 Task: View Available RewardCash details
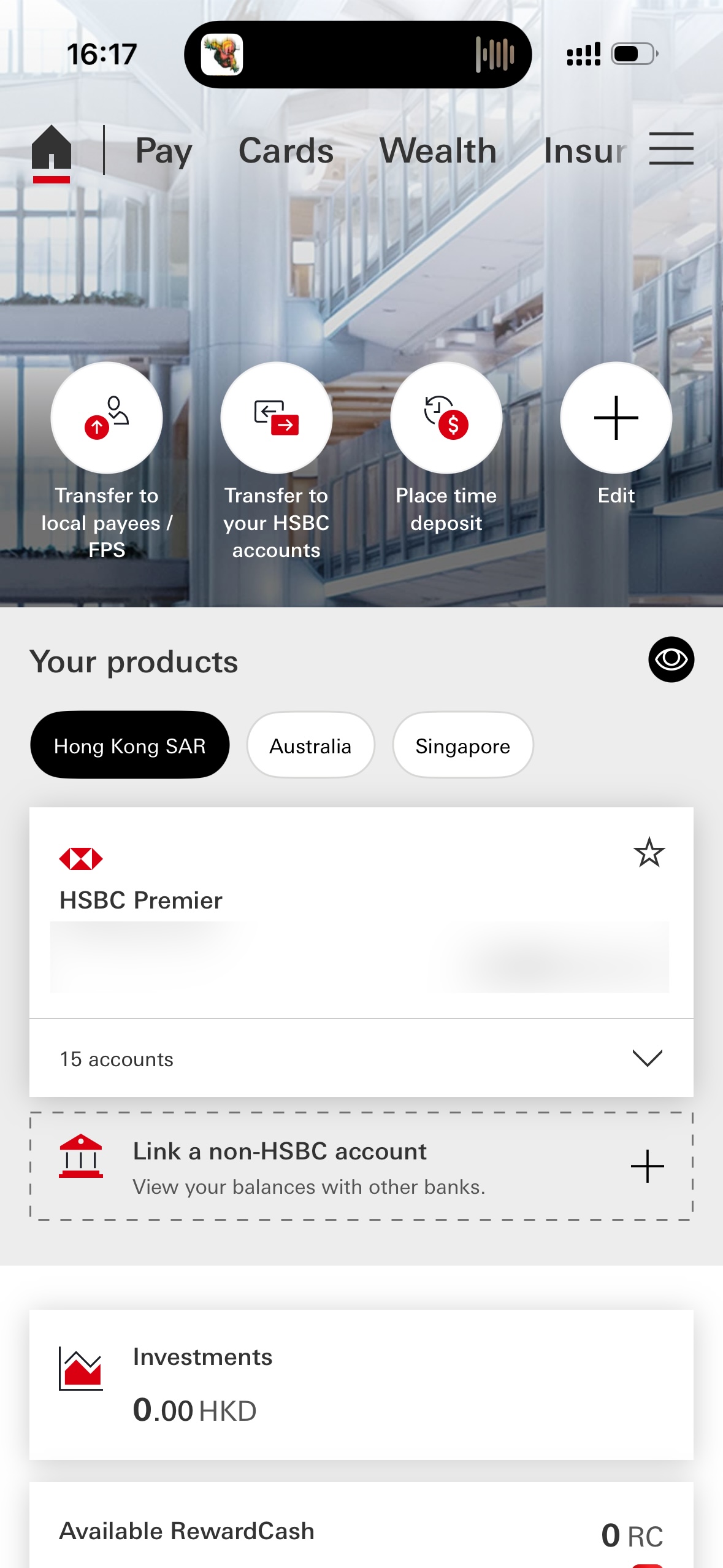[361, 1532]
